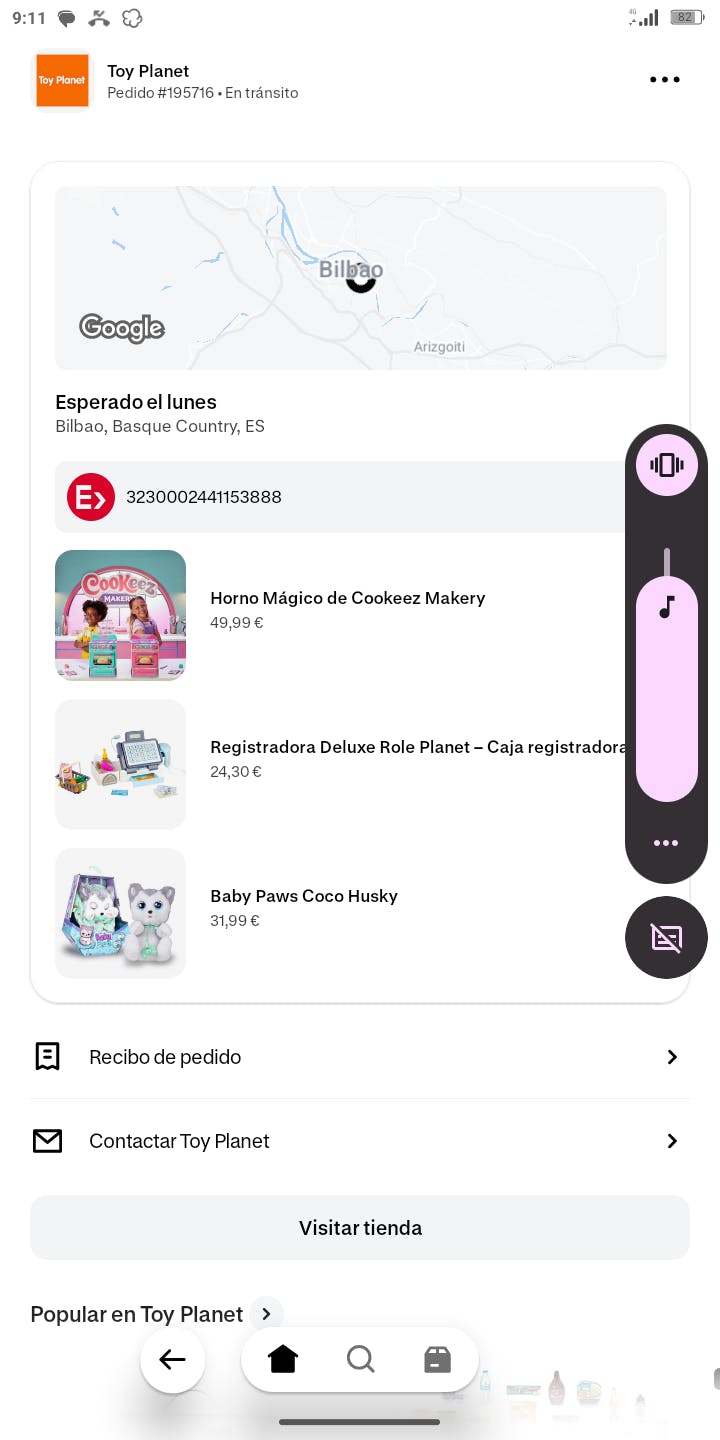The image size is (720, 1440).
Task: Switch to the Home tab
Action: [x=283, y=1360]
